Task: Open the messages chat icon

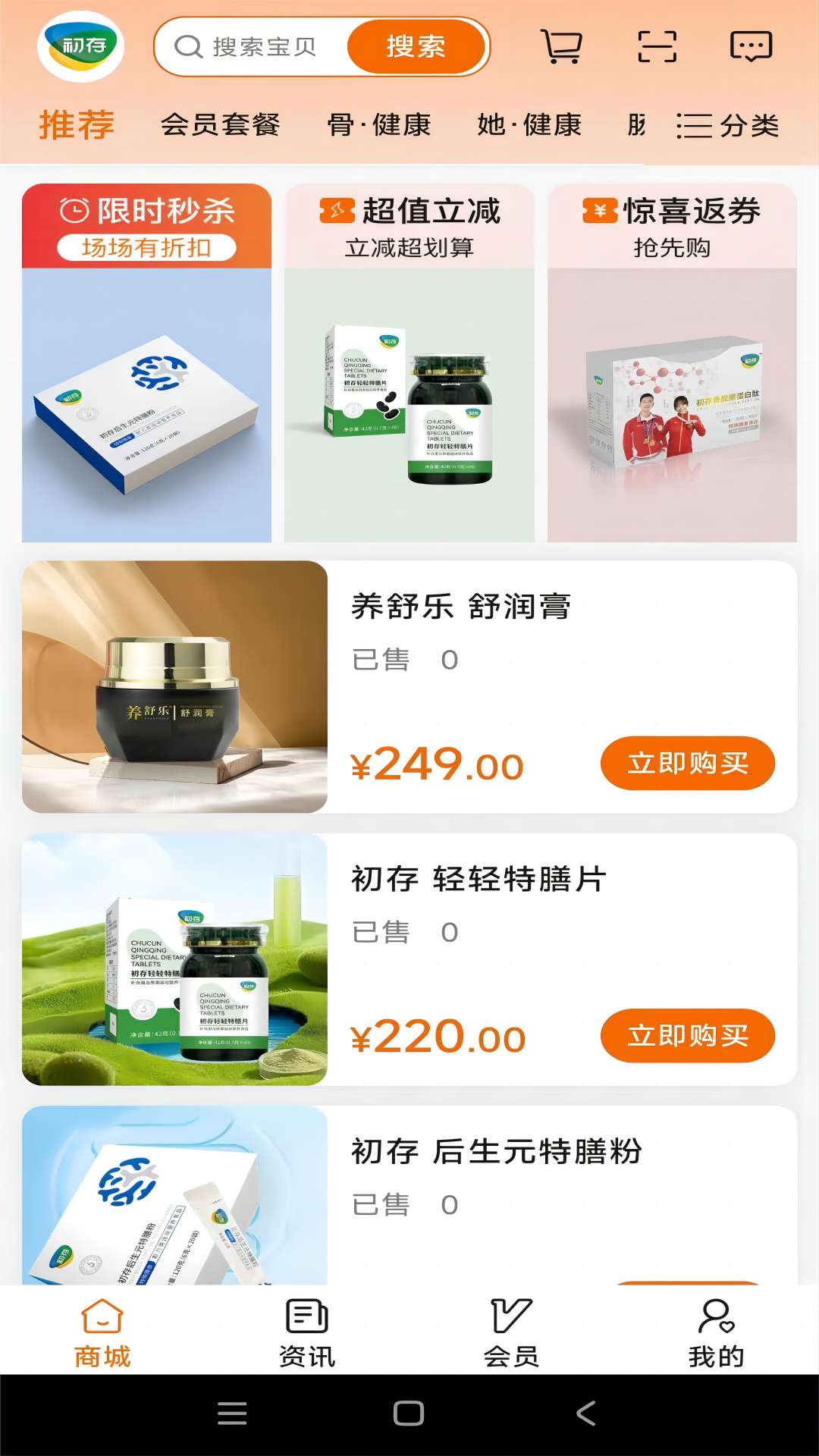Action: pos(750,47)
